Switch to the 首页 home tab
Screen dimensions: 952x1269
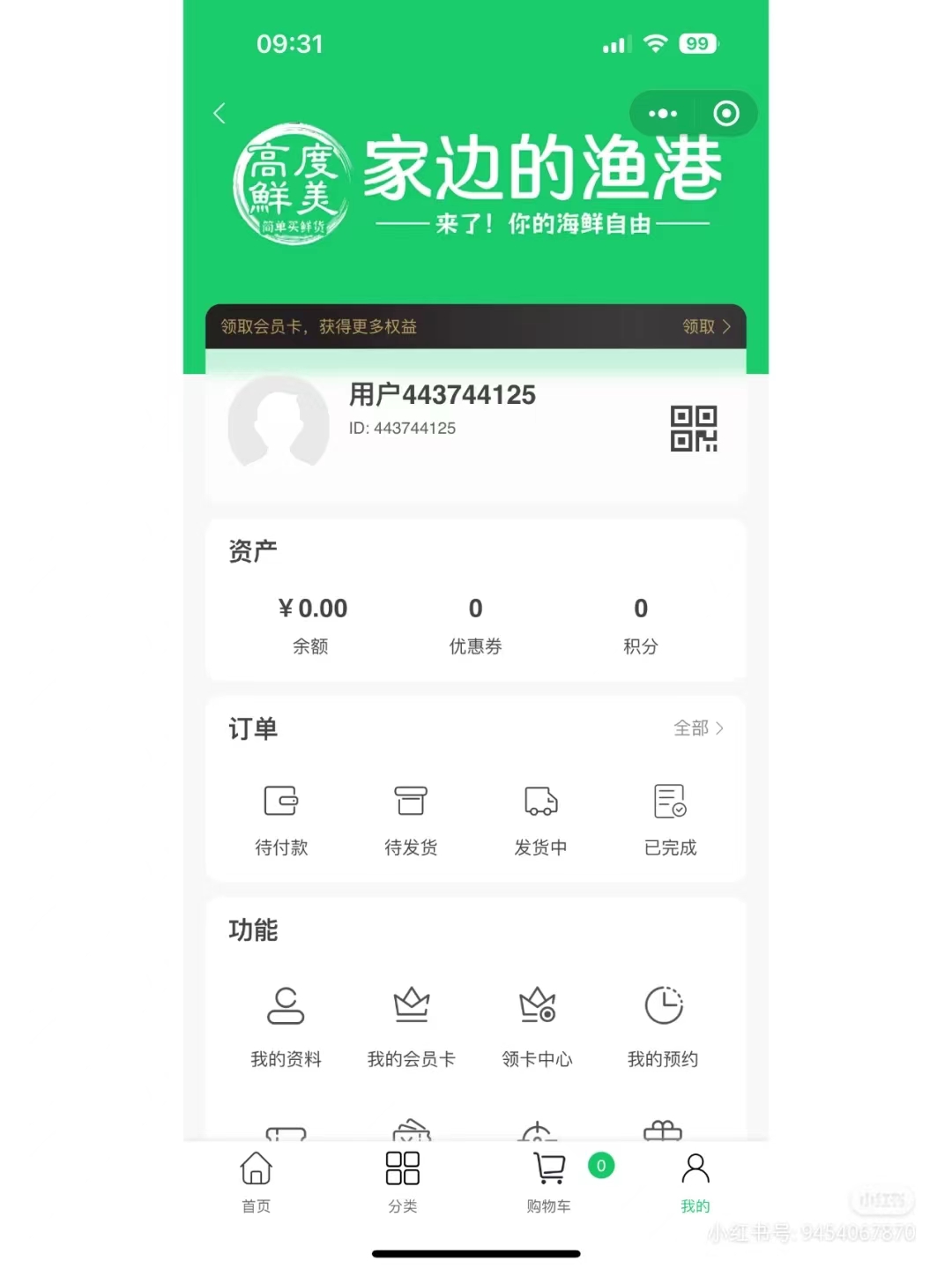(x=257, y=1182)
